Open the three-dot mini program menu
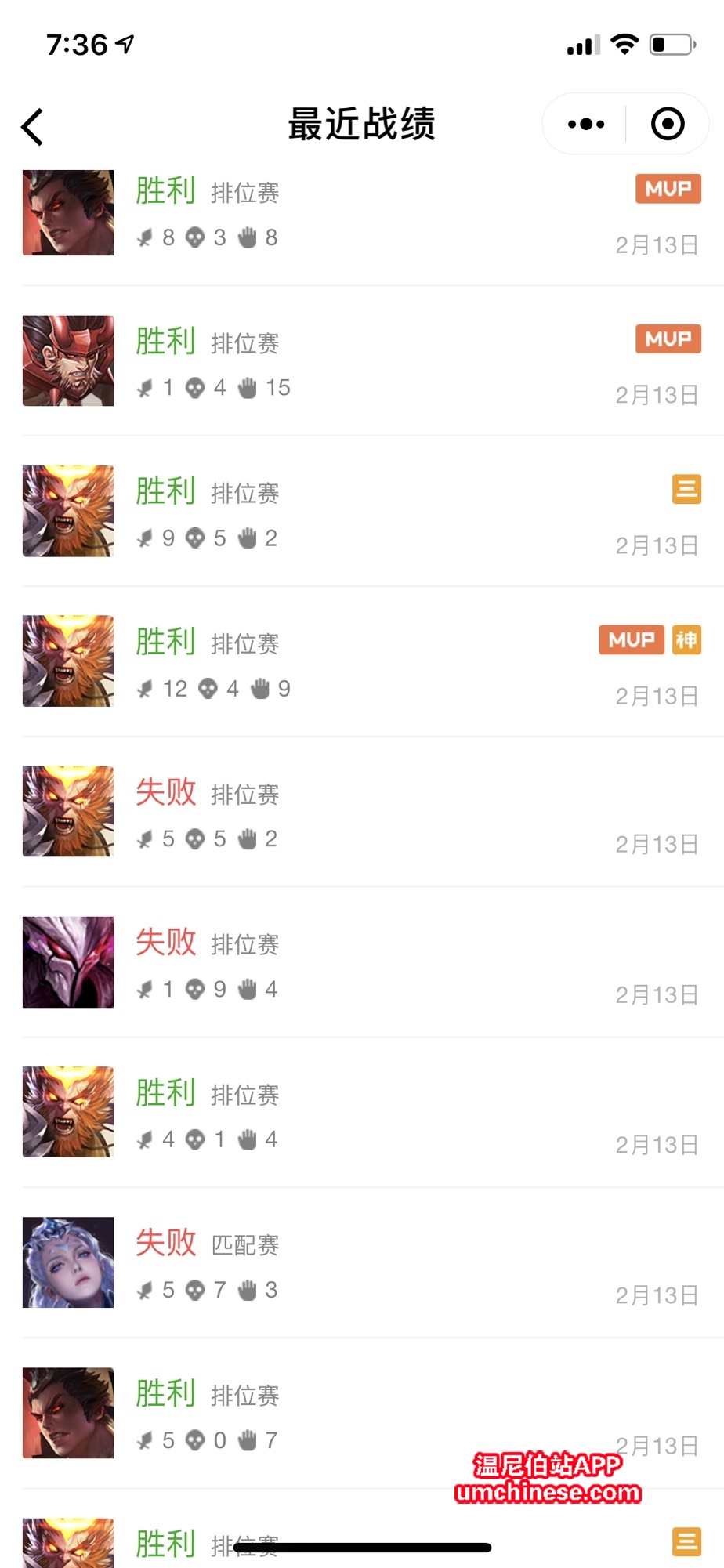724x1568 pixels. point(586,125)
